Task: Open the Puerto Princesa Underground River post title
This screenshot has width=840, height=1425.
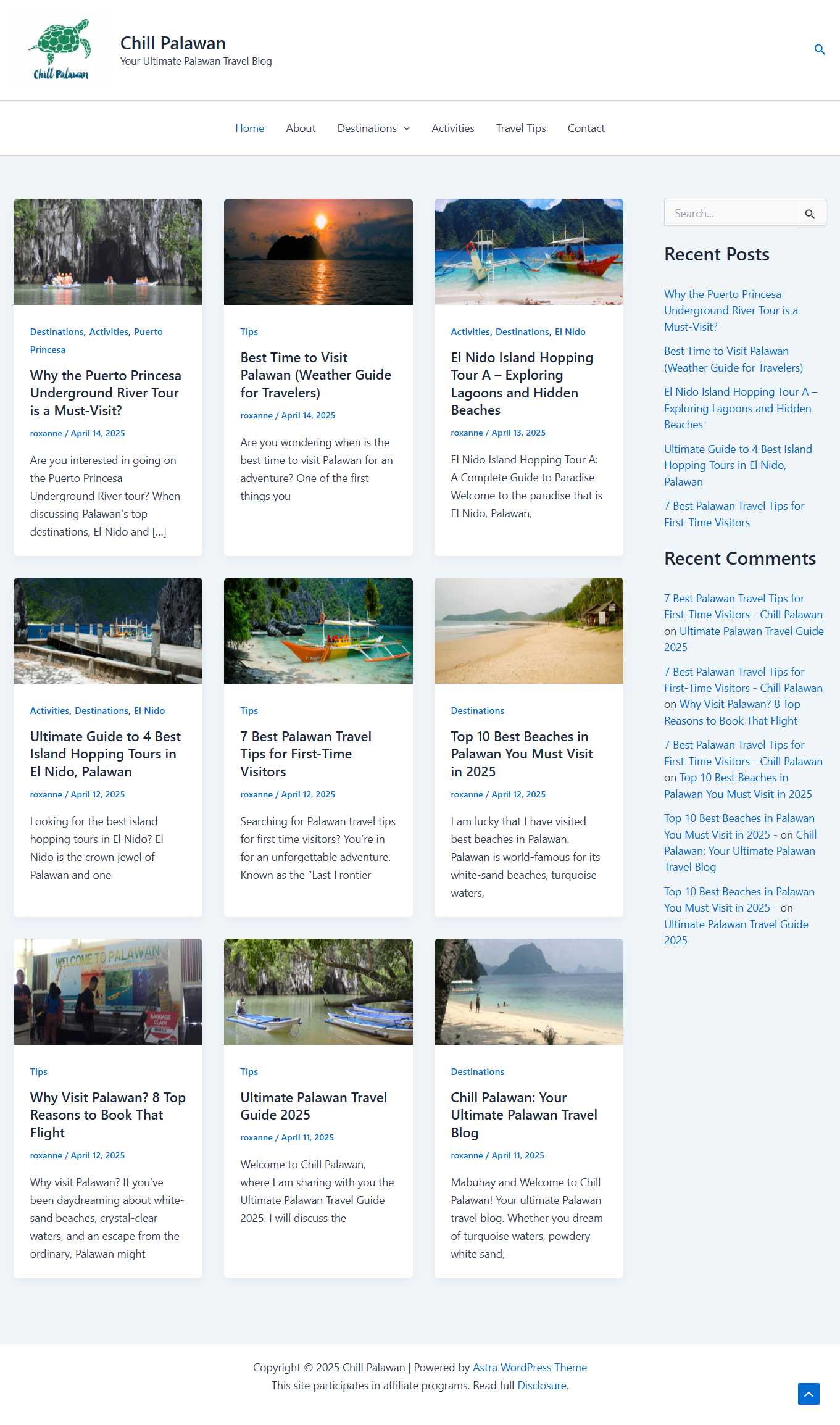Action: pos(106,393)
